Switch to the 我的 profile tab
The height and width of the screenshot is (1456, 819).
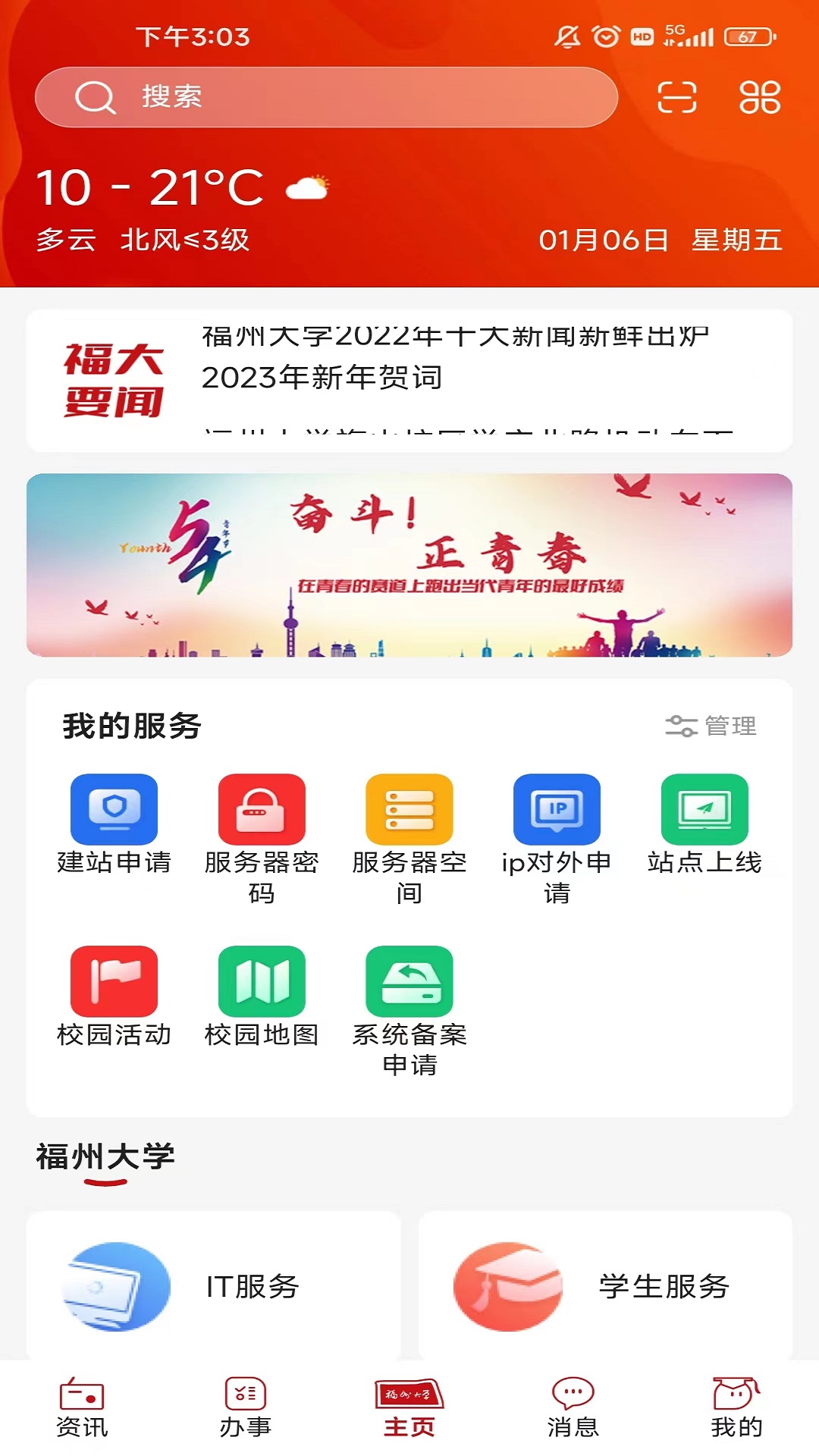736,1407
